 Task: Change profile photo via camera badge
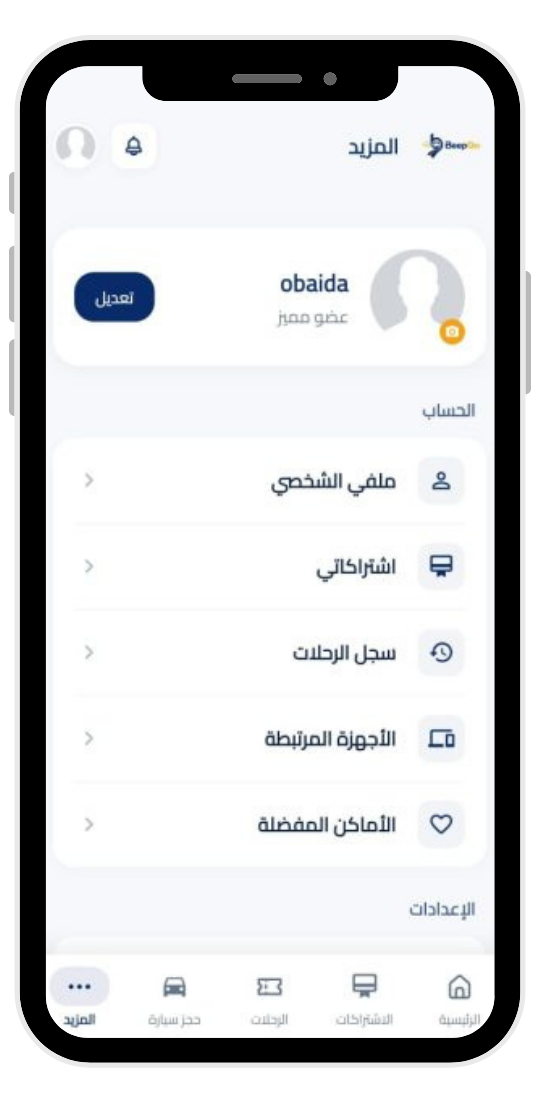click(452, 332)
